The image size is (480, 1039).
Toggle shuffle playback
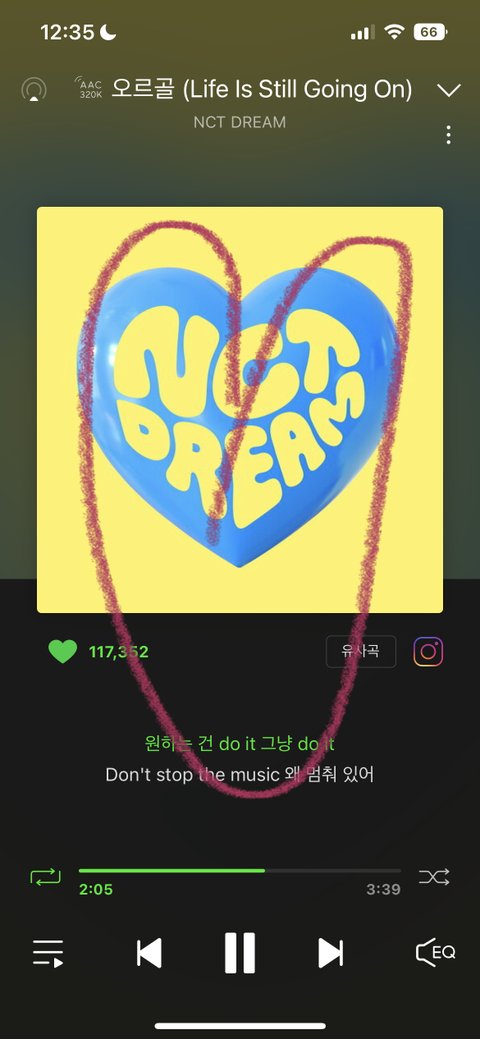tap(434, 877)
